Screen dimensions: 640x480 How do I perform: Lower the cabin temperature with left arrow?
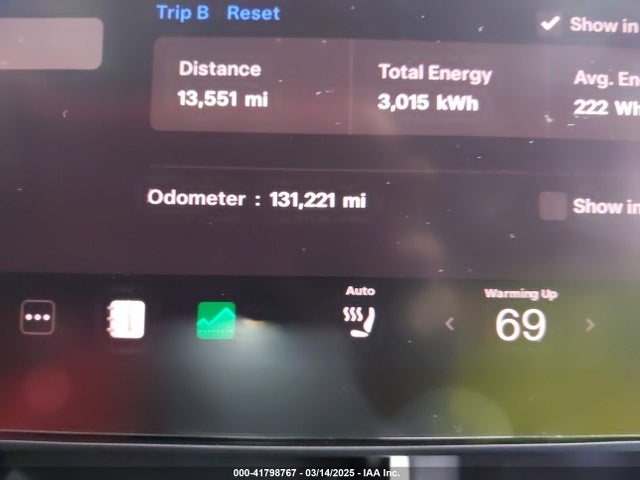[450, 323]
